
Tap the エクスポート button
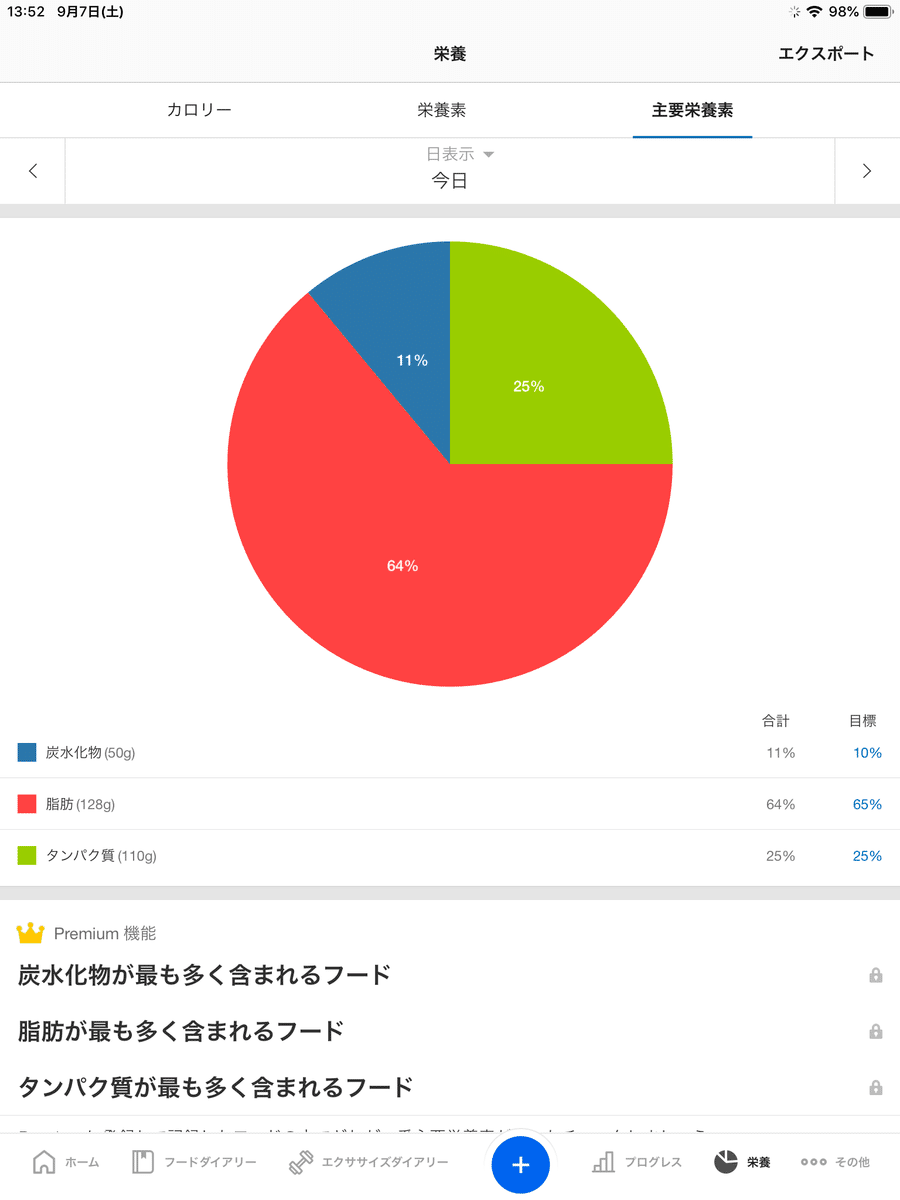tap(826, 54)
